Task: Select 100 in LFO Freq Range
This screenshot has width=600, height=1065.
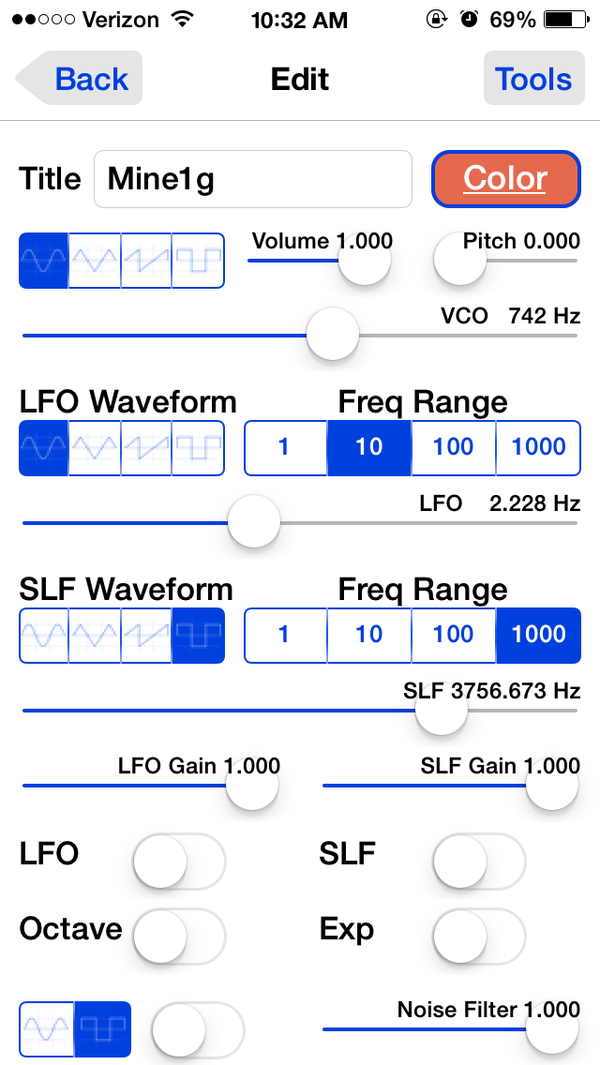Action: pyautogui.click(x=453, y=448)
